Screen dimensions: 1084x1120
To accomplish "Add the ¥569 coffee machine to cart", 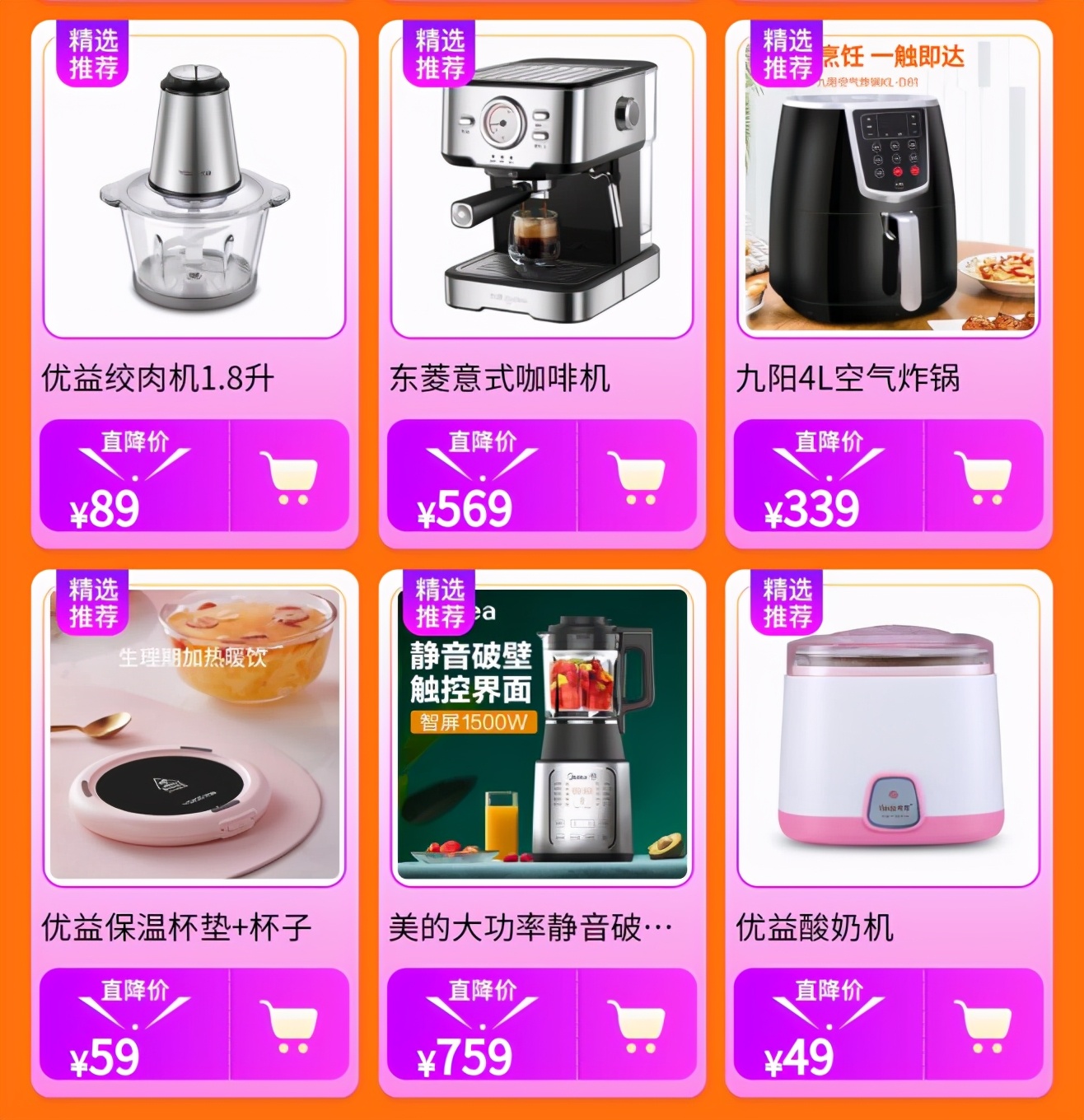I will tap(637, 476).
